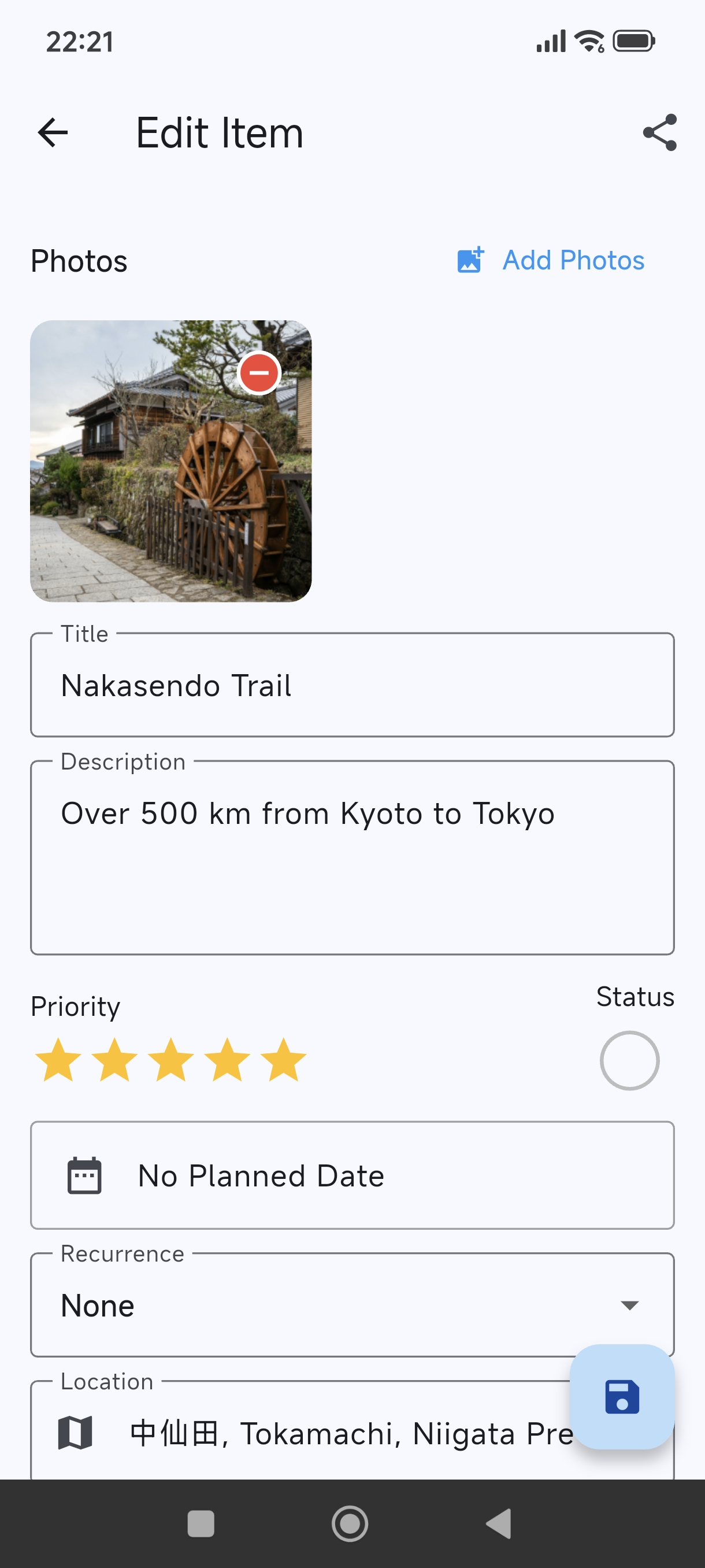Share this item
705x1568 pixels.
(x=659, y=133)
